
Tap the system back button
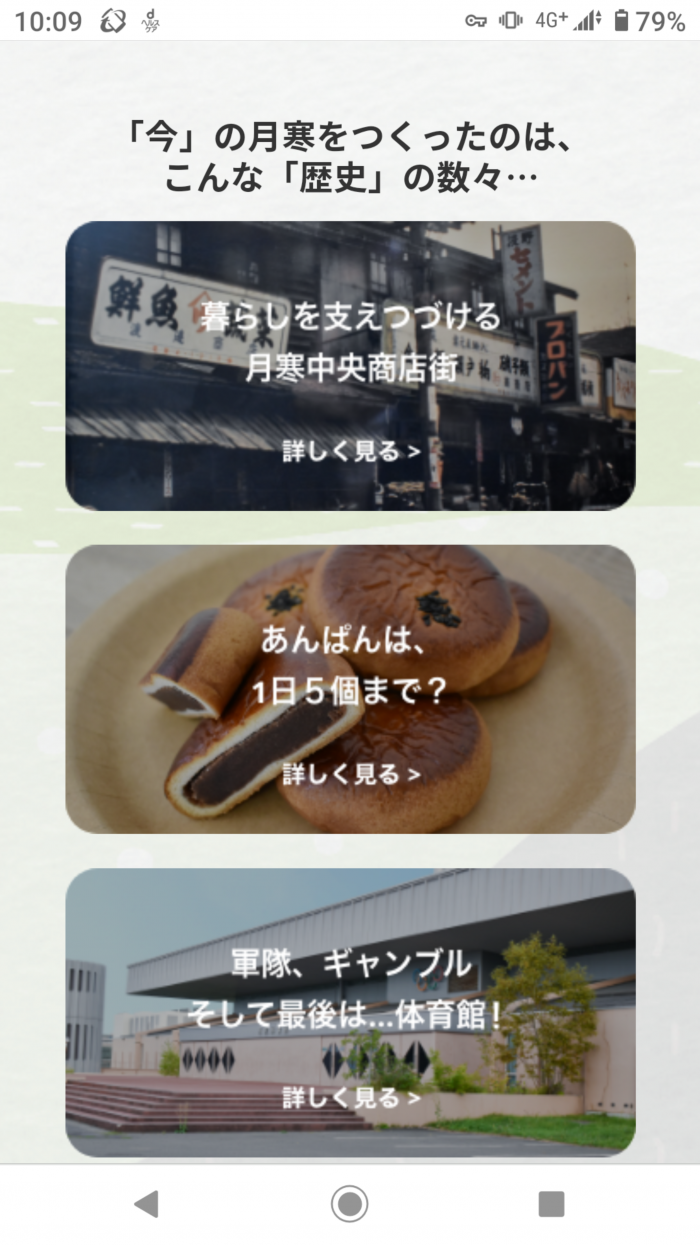click(147, 1204)
